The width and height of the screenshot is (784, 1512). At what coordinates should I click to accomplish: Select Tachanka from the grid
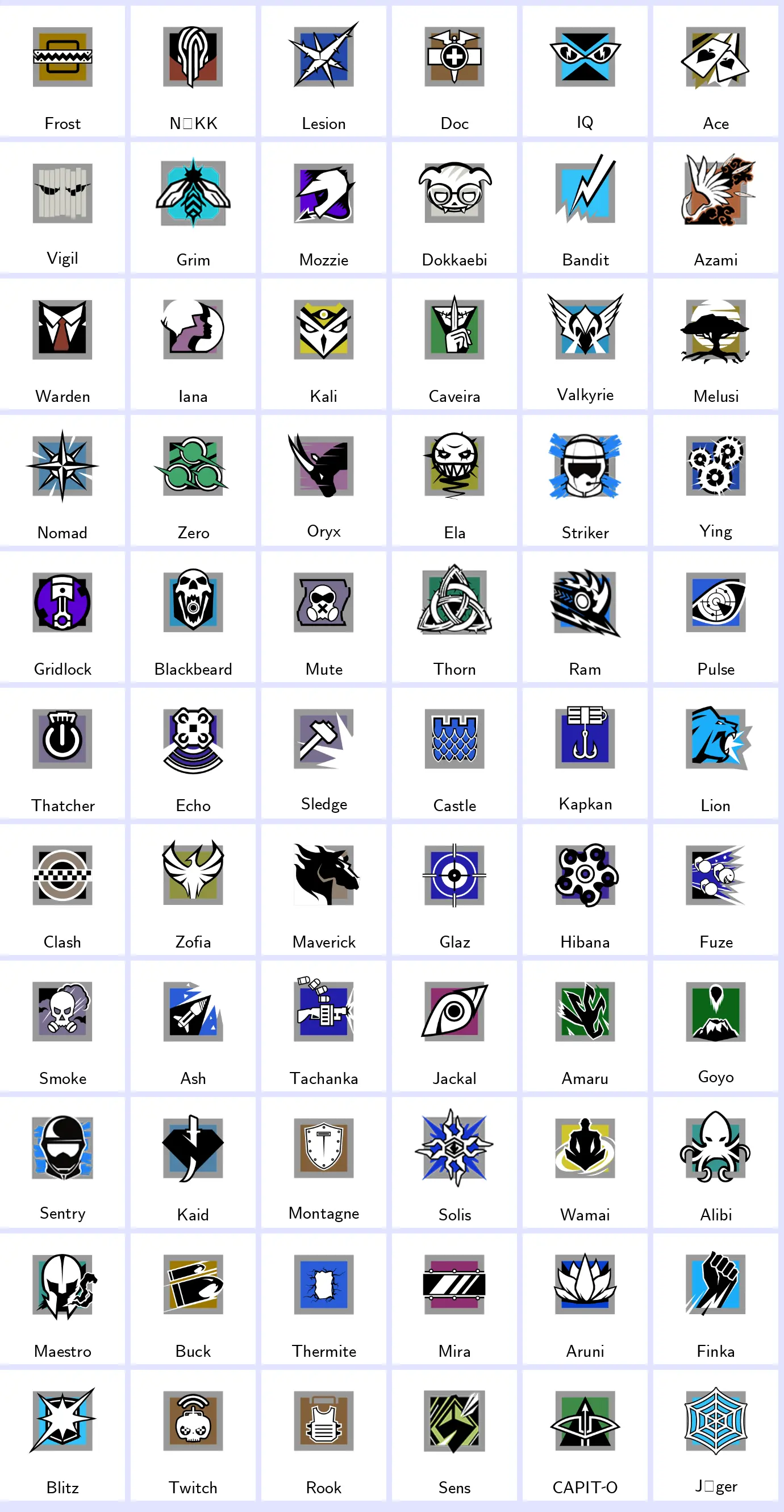pos(323,1025)
